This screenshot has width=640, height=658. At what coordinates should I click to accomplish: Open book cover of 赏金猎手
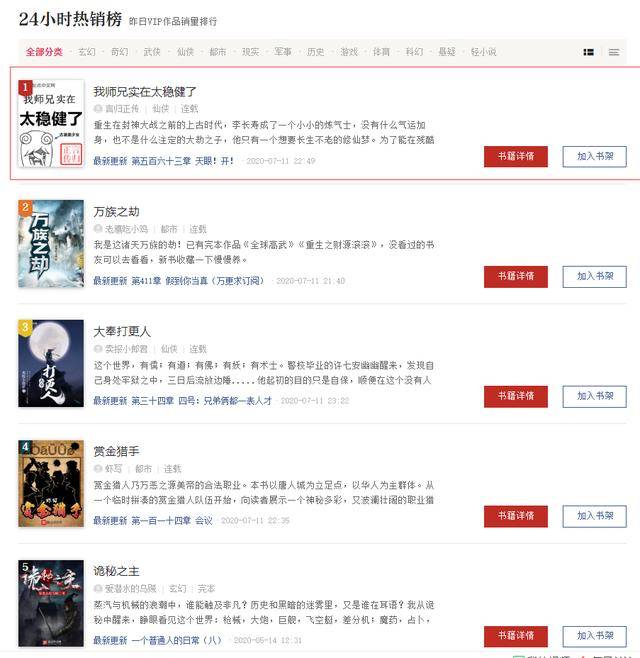(x=51, y=483)
